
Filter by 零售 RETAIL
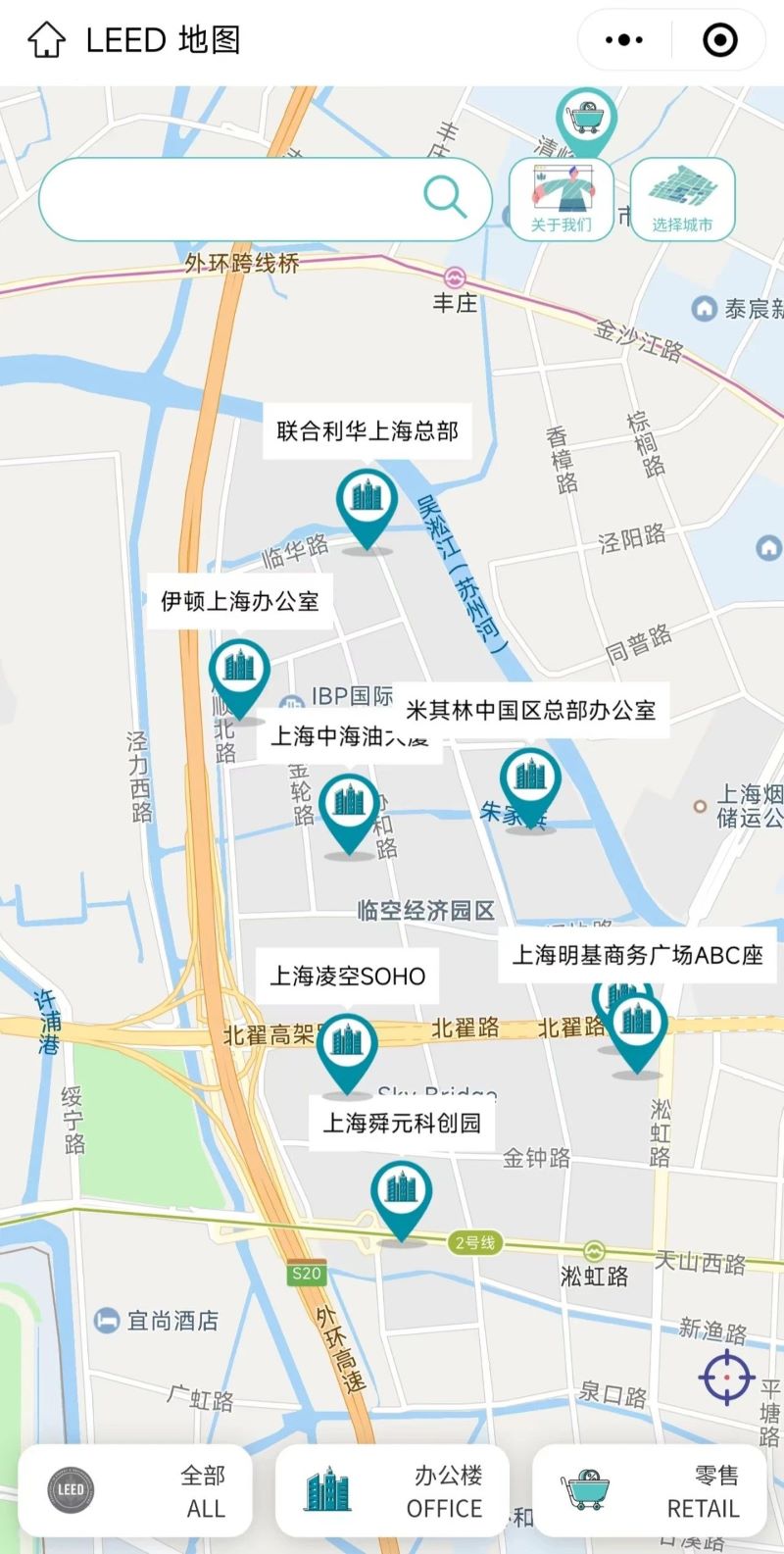[x=650, y=1490]
